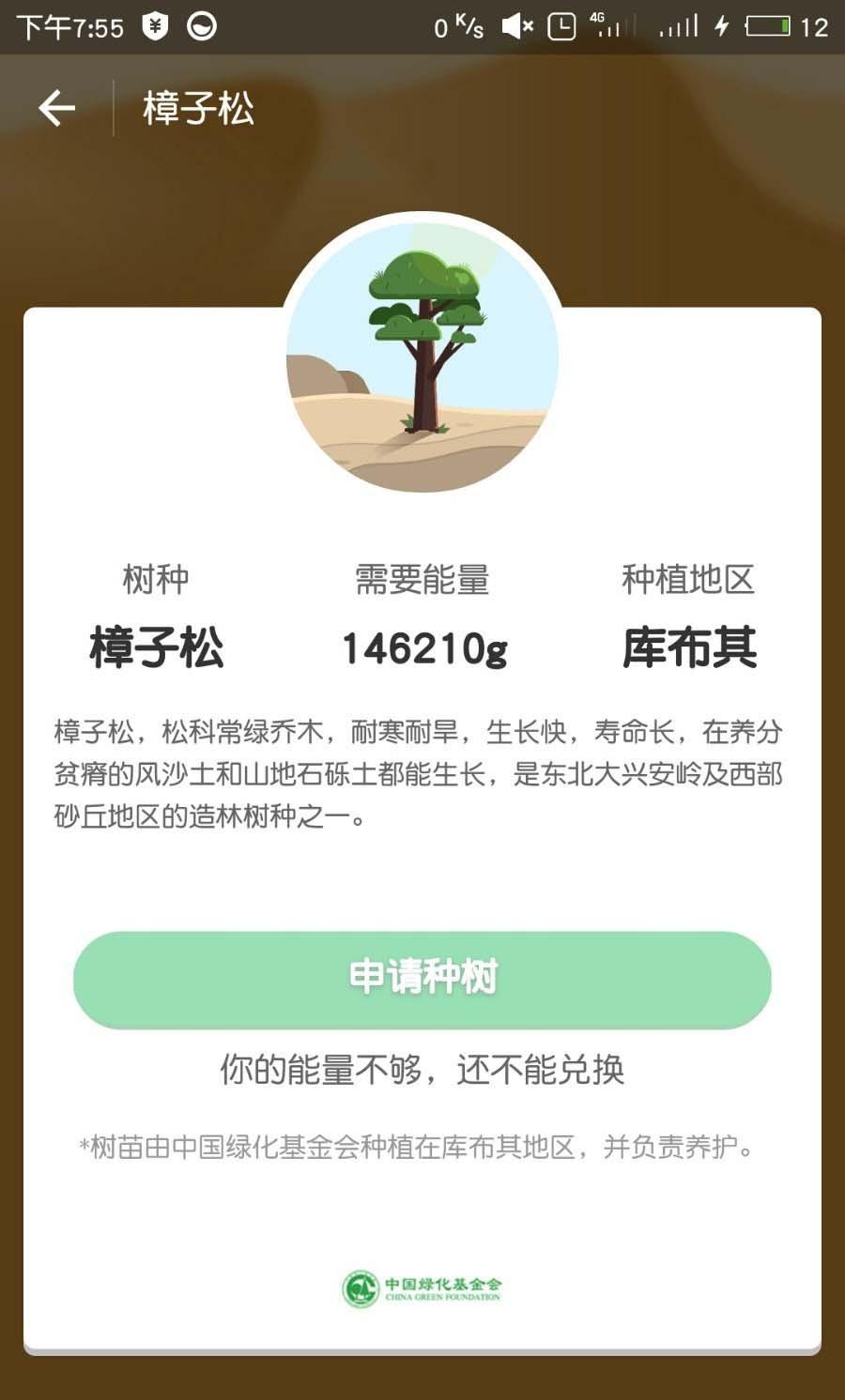
Task: Tap the charging lightning bolt icon
Action: [724, 25]
